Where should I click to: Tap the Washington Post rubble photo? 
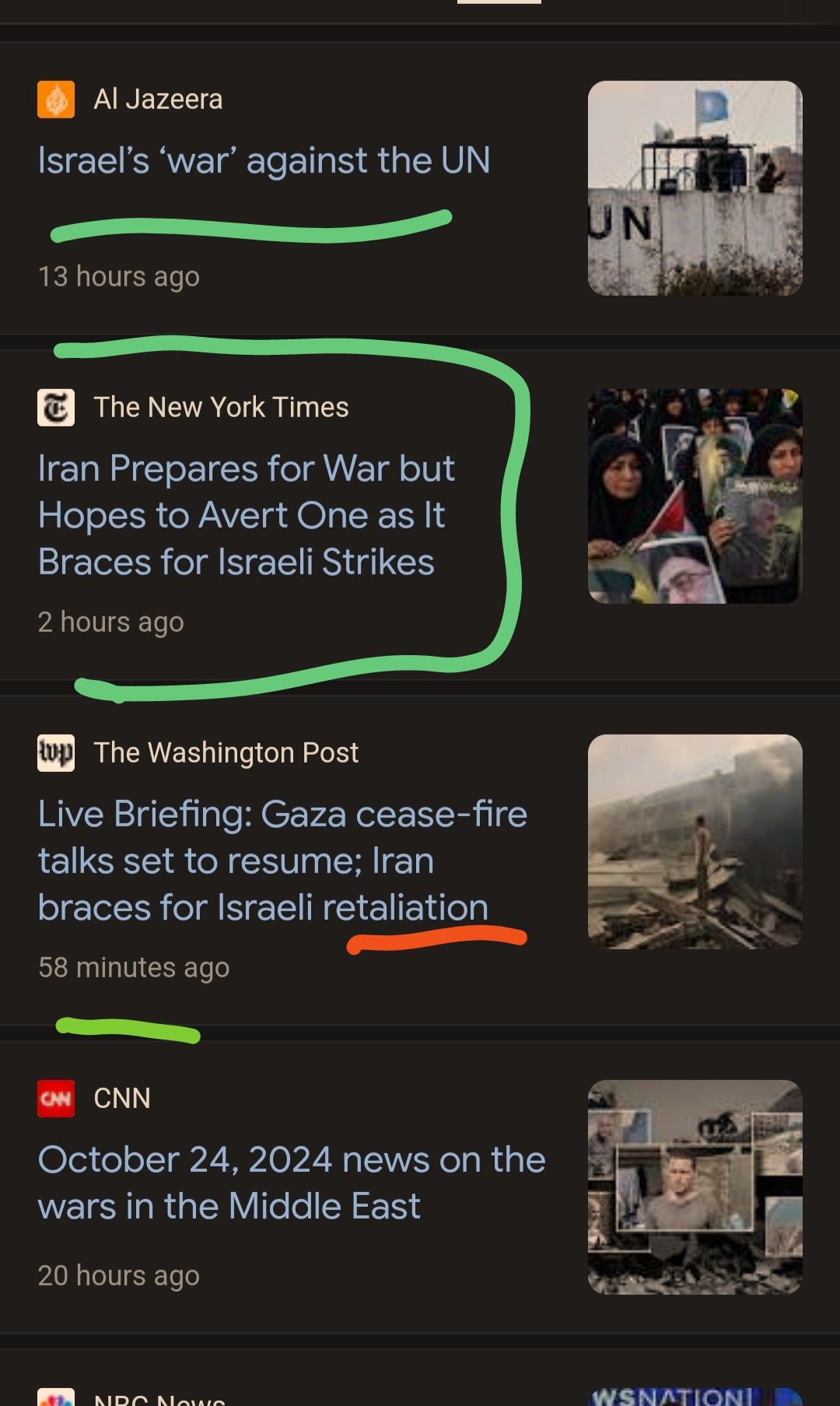click(x=695, y=842)
